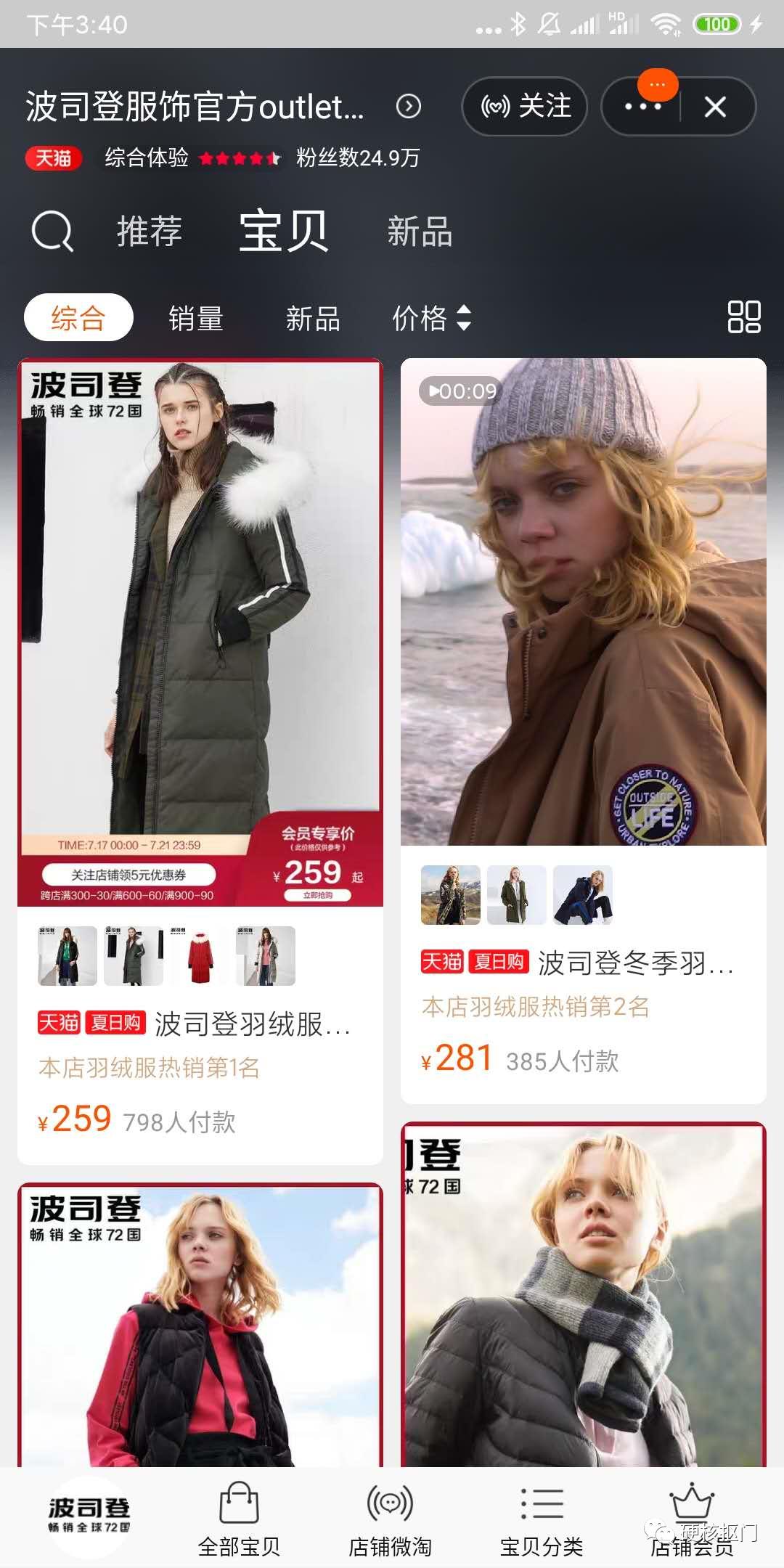The image size is (784, 1568).
Task: Switch to the top 新品 tab
Action: click(x=420, y=232)
